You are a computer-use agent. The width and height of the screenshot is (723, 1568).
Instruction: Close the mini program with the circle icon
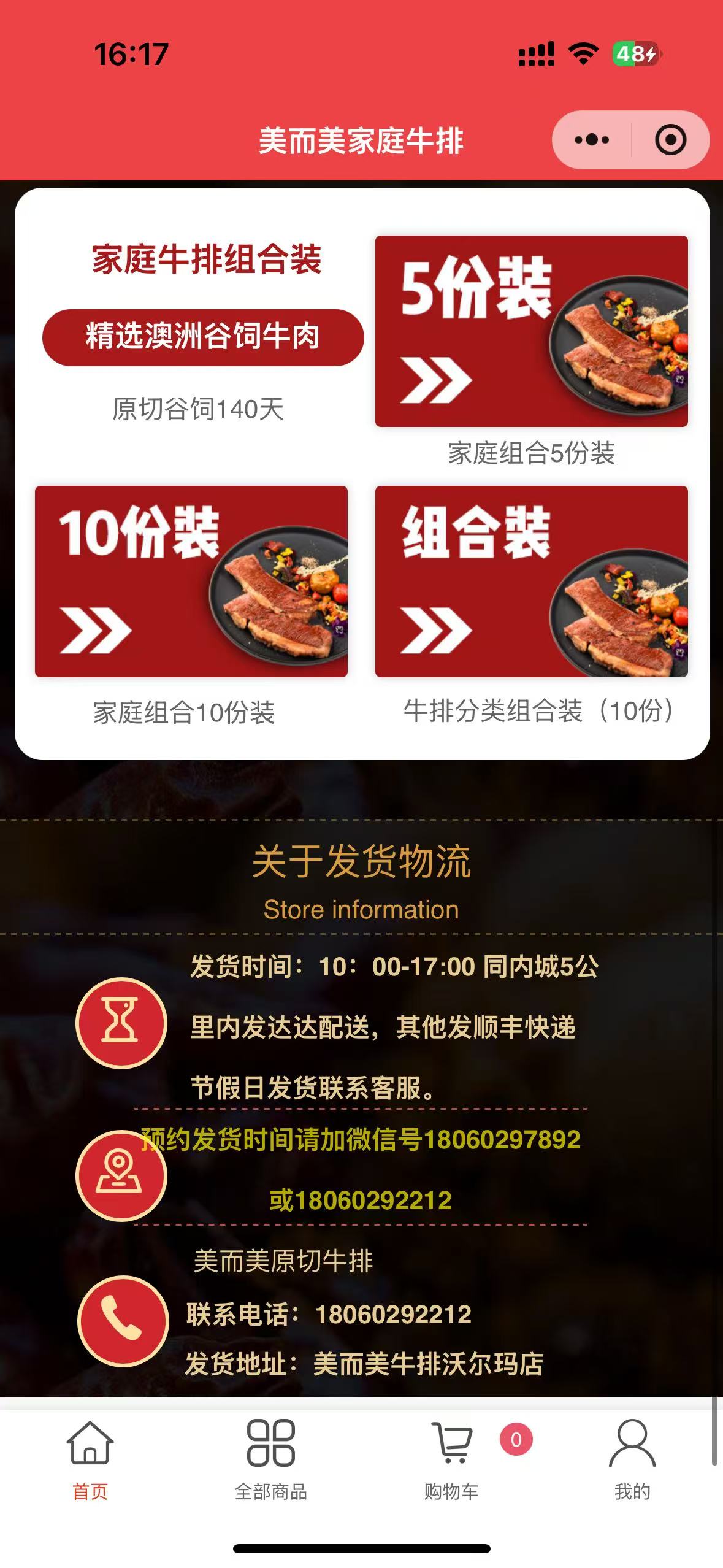pyautogui.click(x=670, y=140)
